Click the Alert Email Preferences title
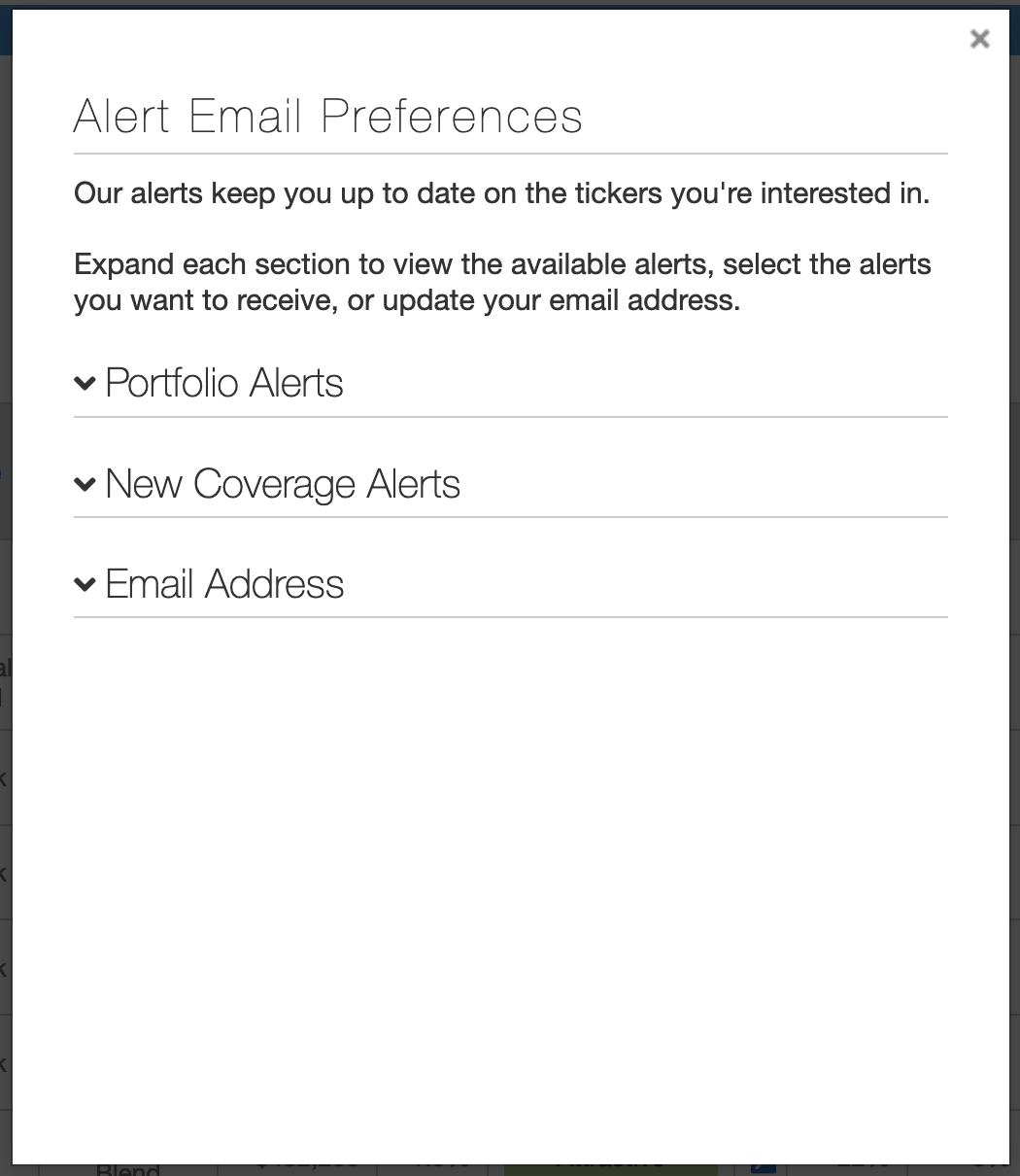 tap(328, 117)
